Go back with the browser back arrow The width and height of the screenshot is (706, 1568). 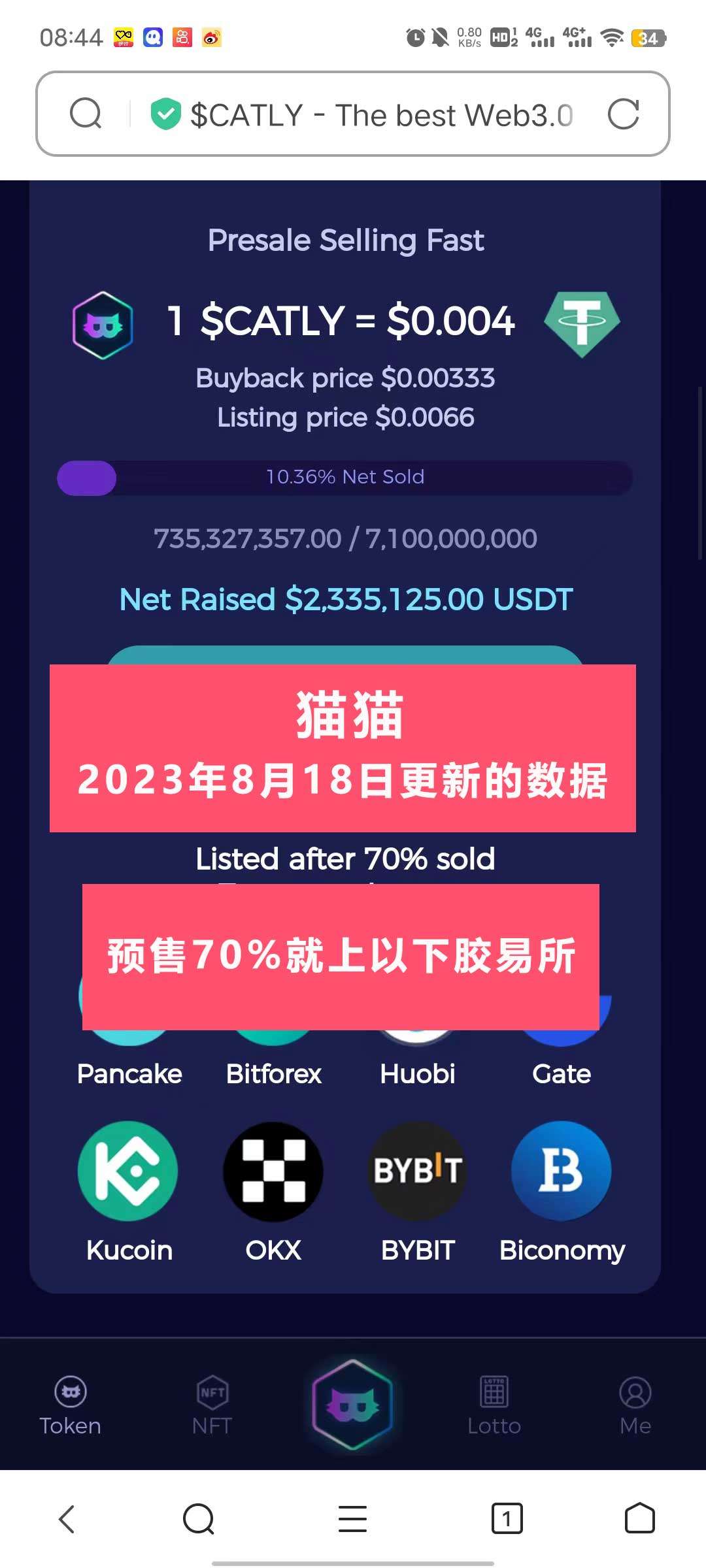[x=67, y=1519]
